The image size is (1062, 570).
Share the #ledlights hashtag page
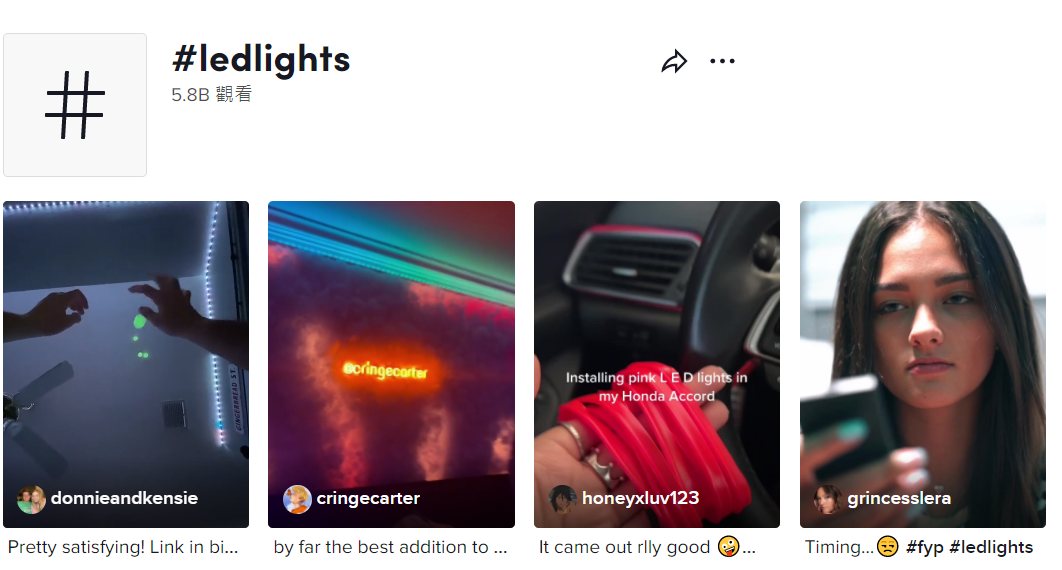(675, 62)
